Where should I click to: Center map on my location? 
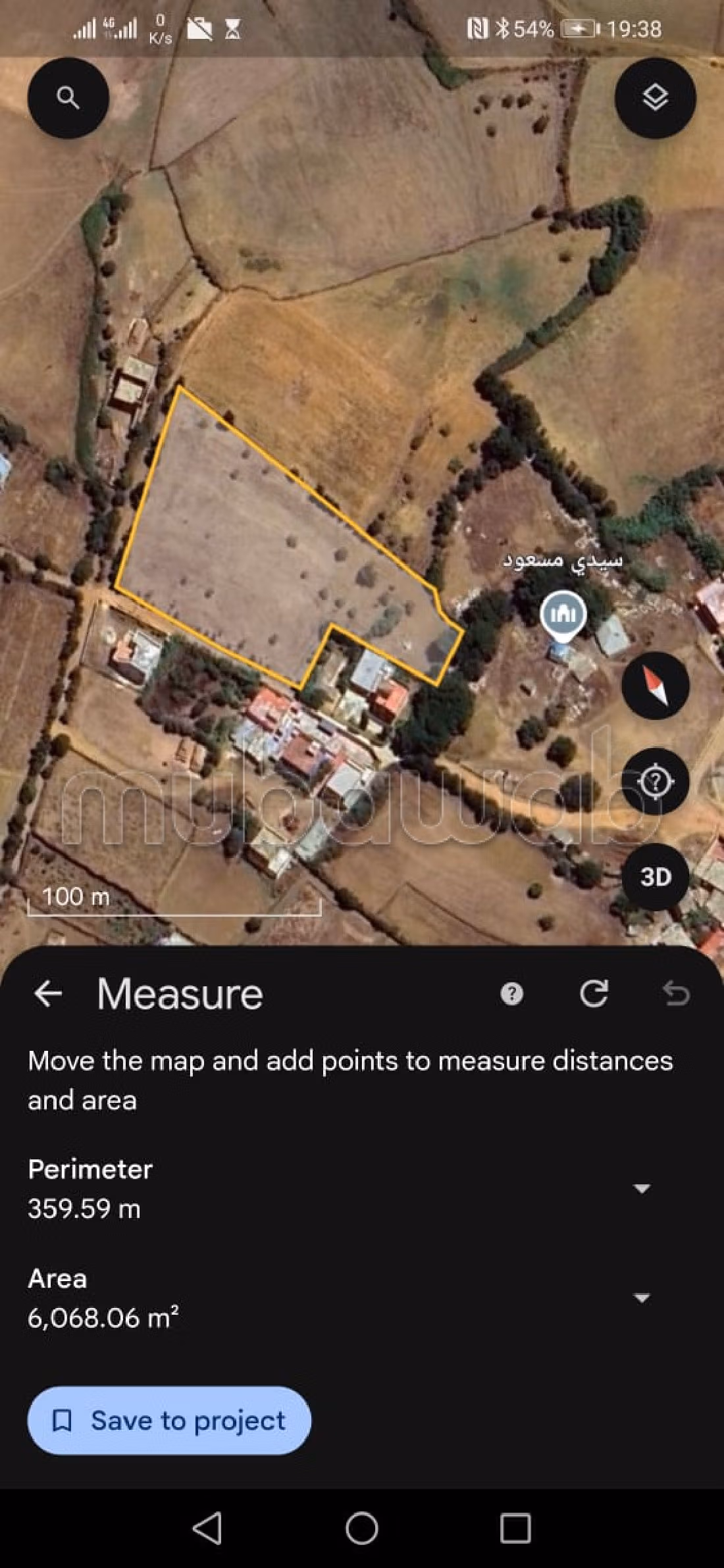tap(655, 782)
